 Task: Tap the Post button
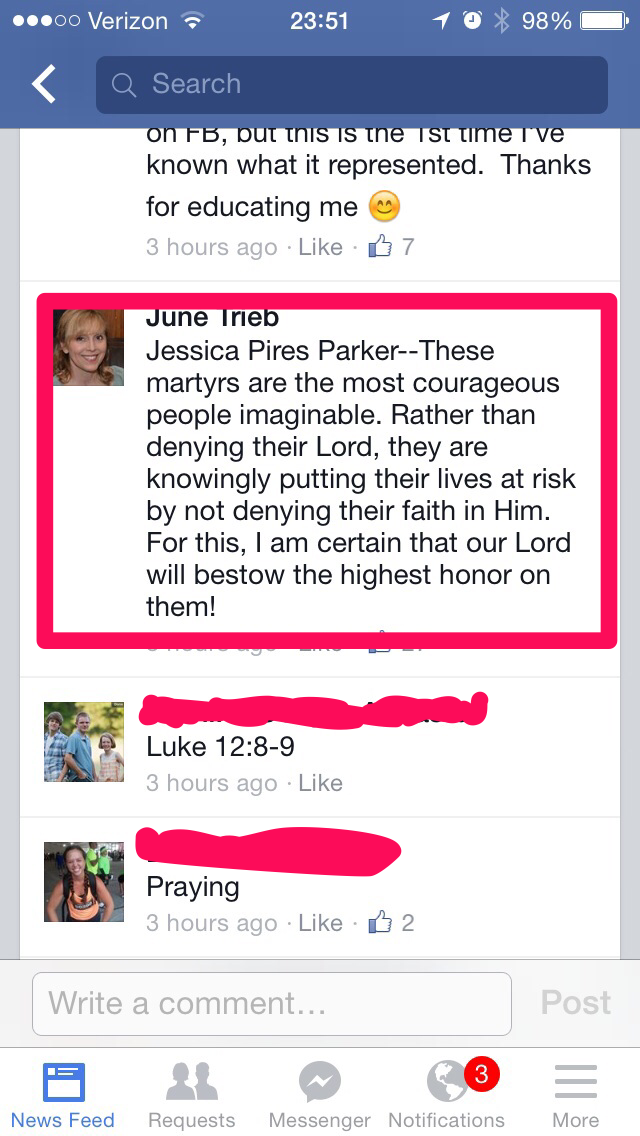coord(575,1003)
